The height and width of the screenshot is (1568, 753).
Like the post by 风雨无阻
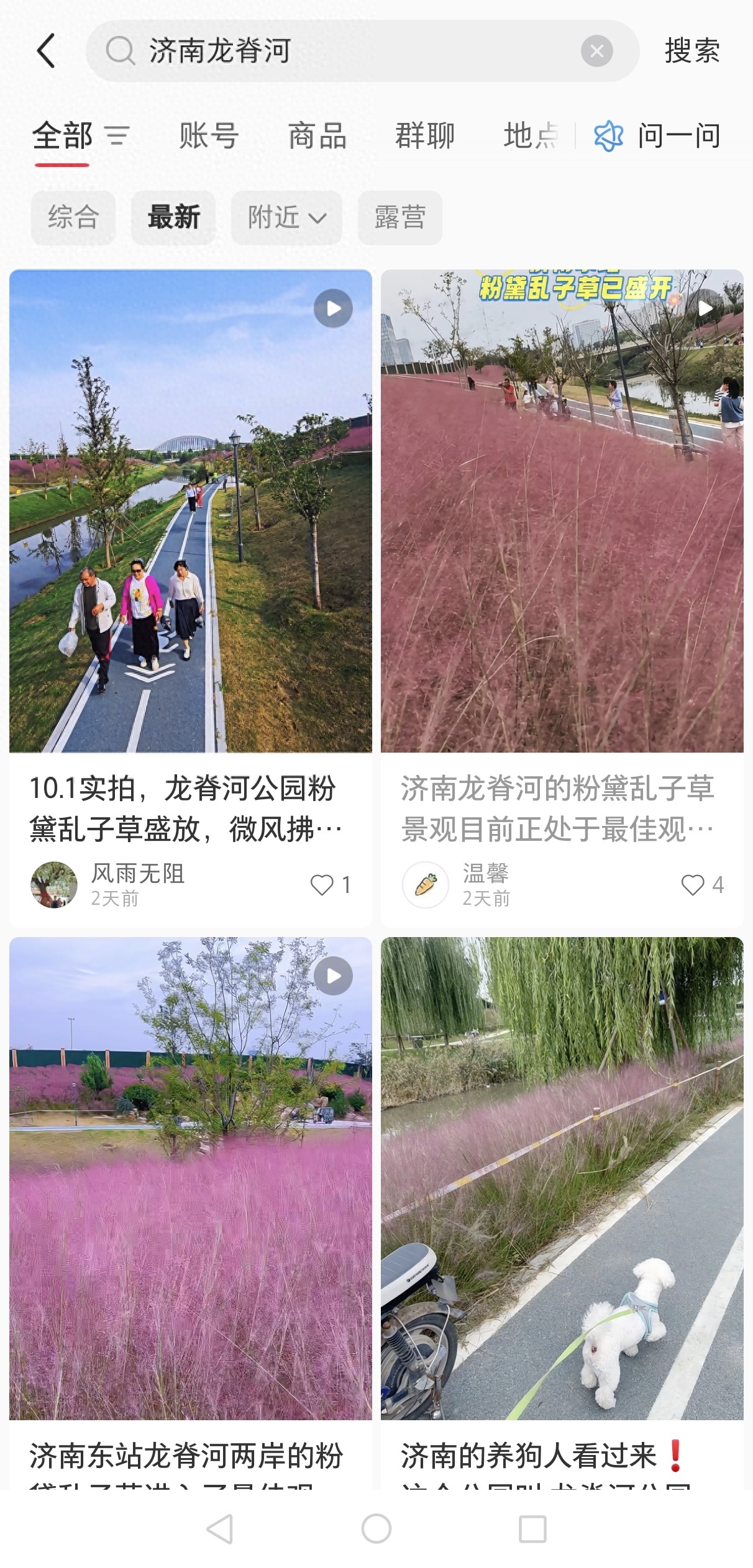coord(322,884)
